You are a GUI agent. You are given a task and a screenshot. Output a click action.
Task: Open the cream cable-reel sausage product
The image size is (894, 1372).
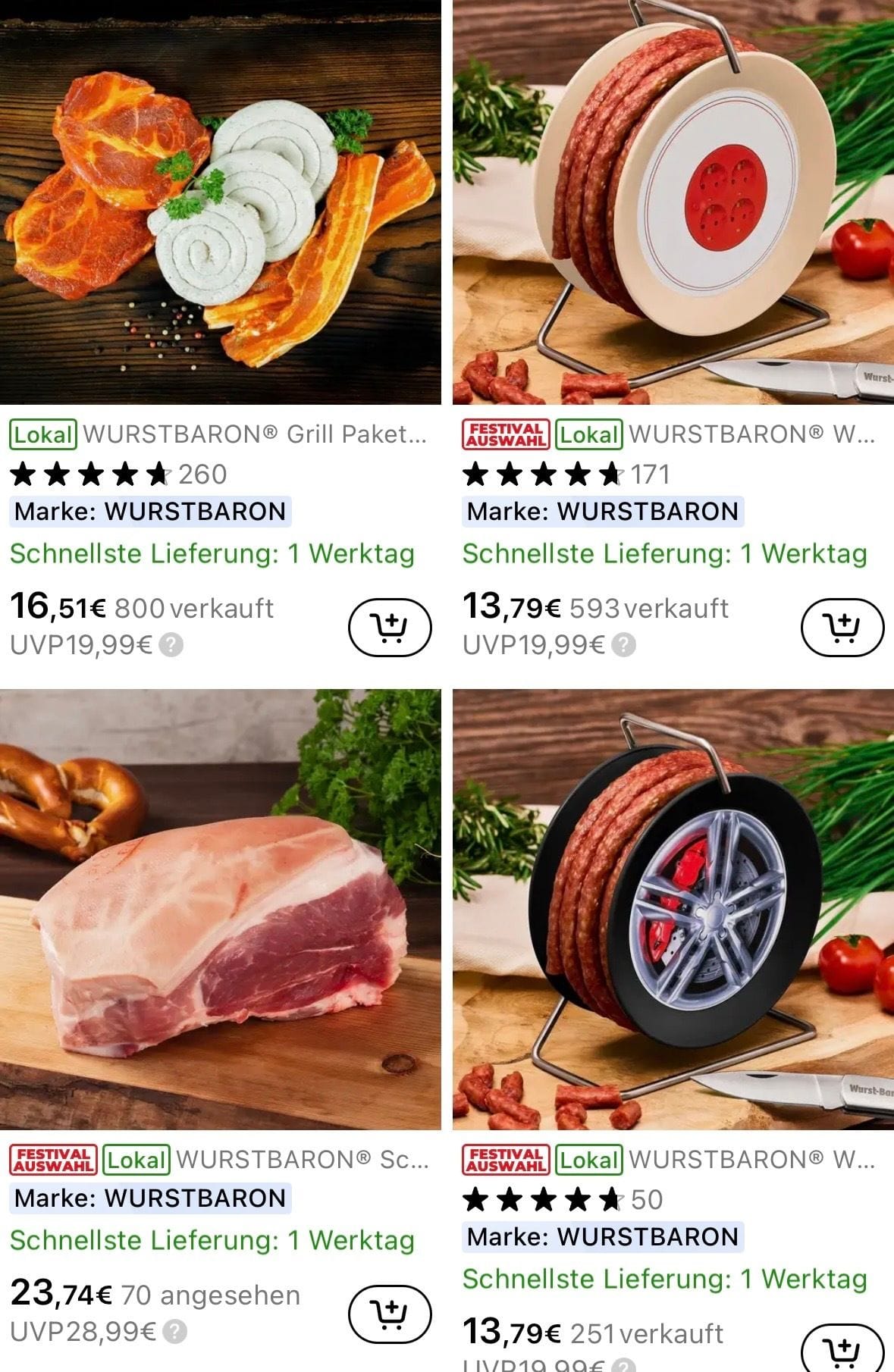click(x=673, y=202)
